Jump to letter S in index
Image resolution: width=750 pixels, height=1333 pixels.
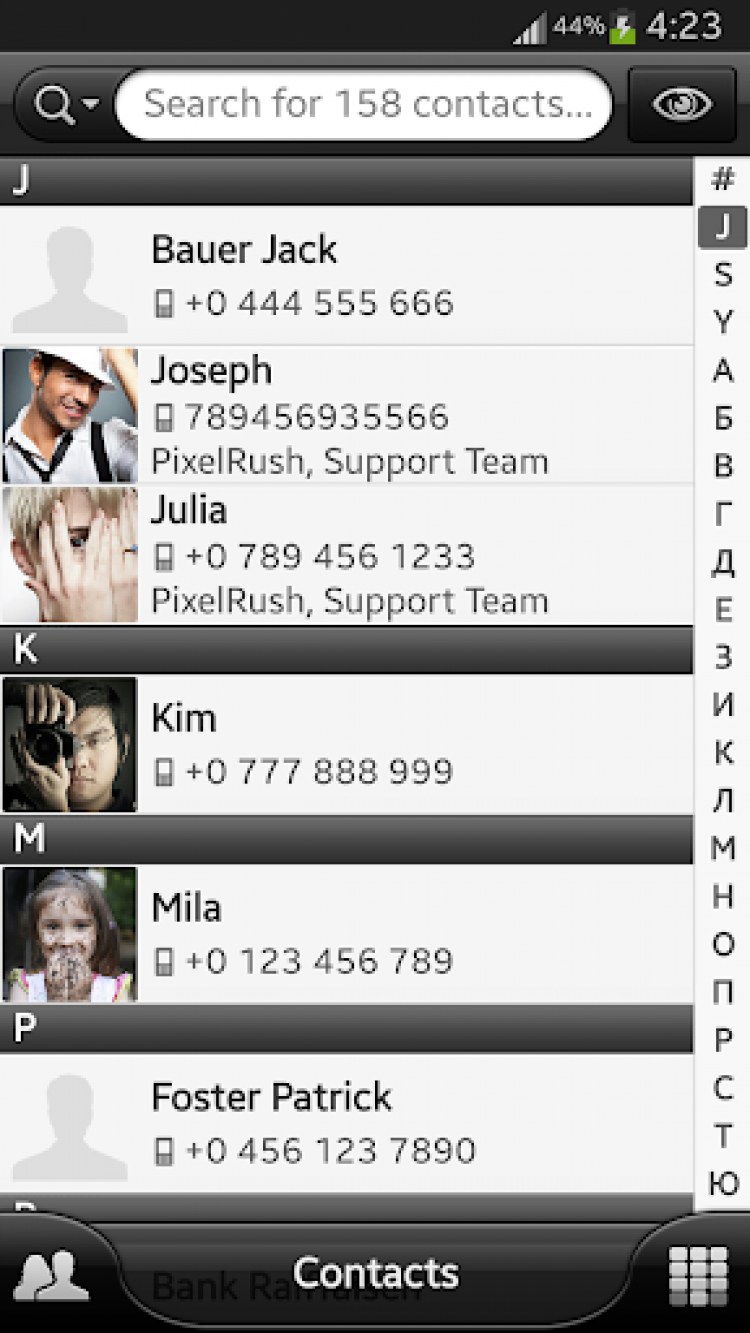(723, 274)
